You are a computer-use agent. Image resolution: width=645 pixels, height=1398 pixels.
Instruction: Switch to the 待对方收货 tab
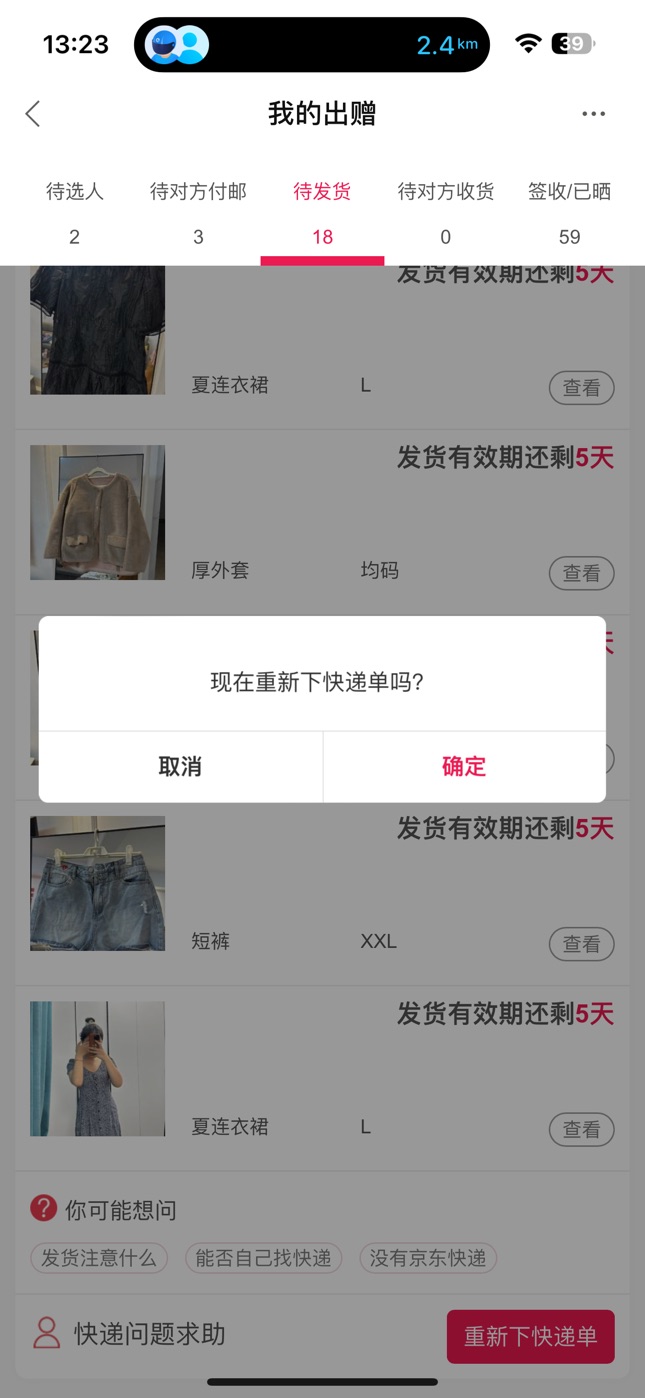(446, 213)
